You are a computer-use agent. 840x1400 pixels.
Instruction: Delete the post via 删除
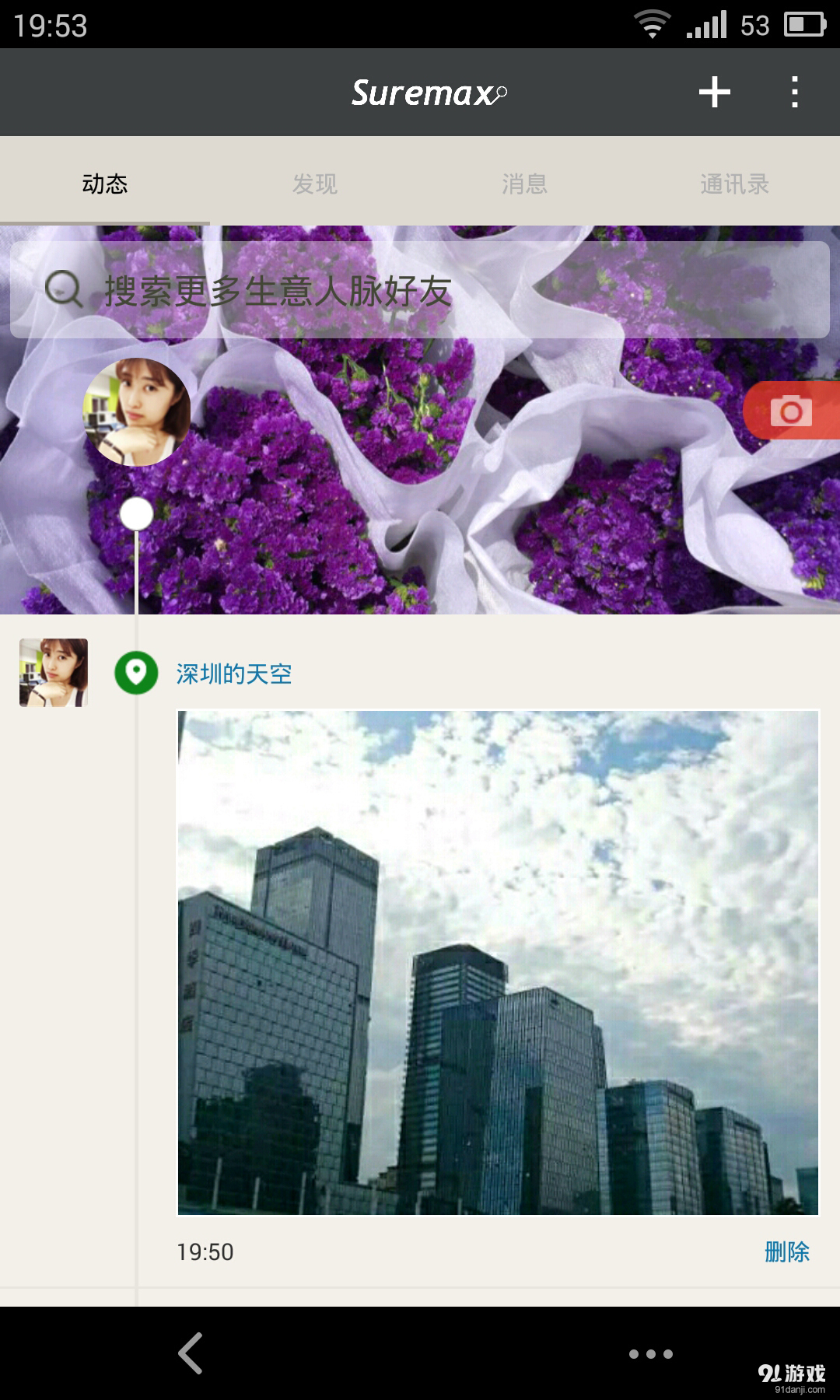click(x=786, y=1251)
